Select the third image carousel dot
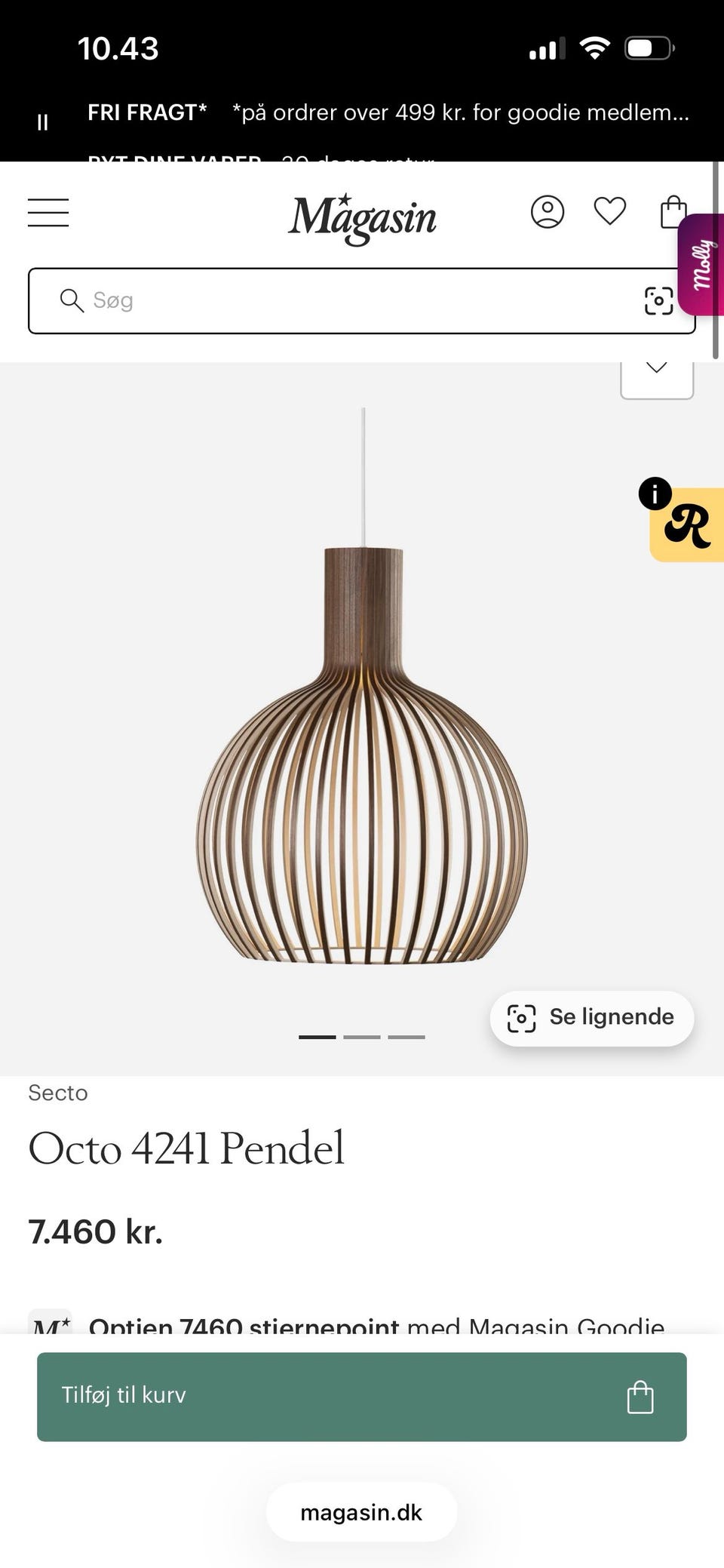Viewport: 724px width, 1568px height. coord(407,1036)
